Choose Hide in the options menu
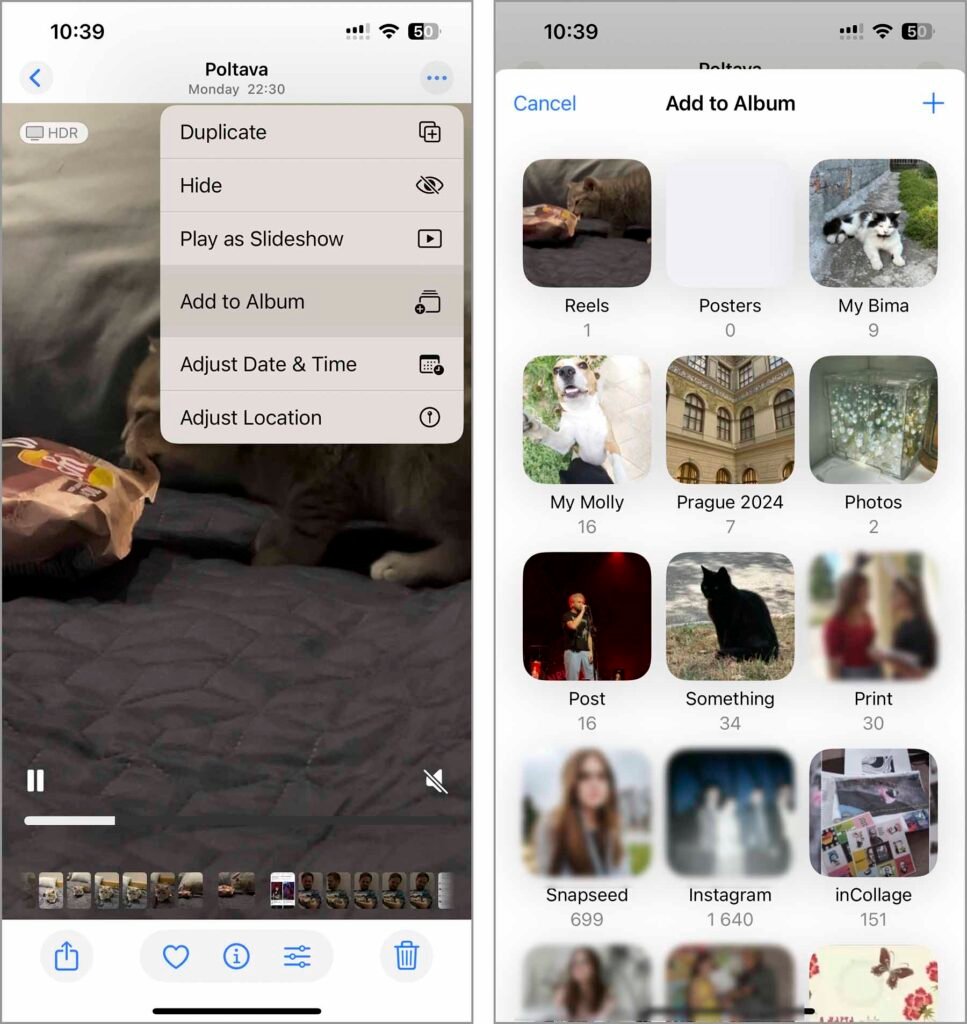Screen dimensions: 967x1024 (x=311, y=185)
